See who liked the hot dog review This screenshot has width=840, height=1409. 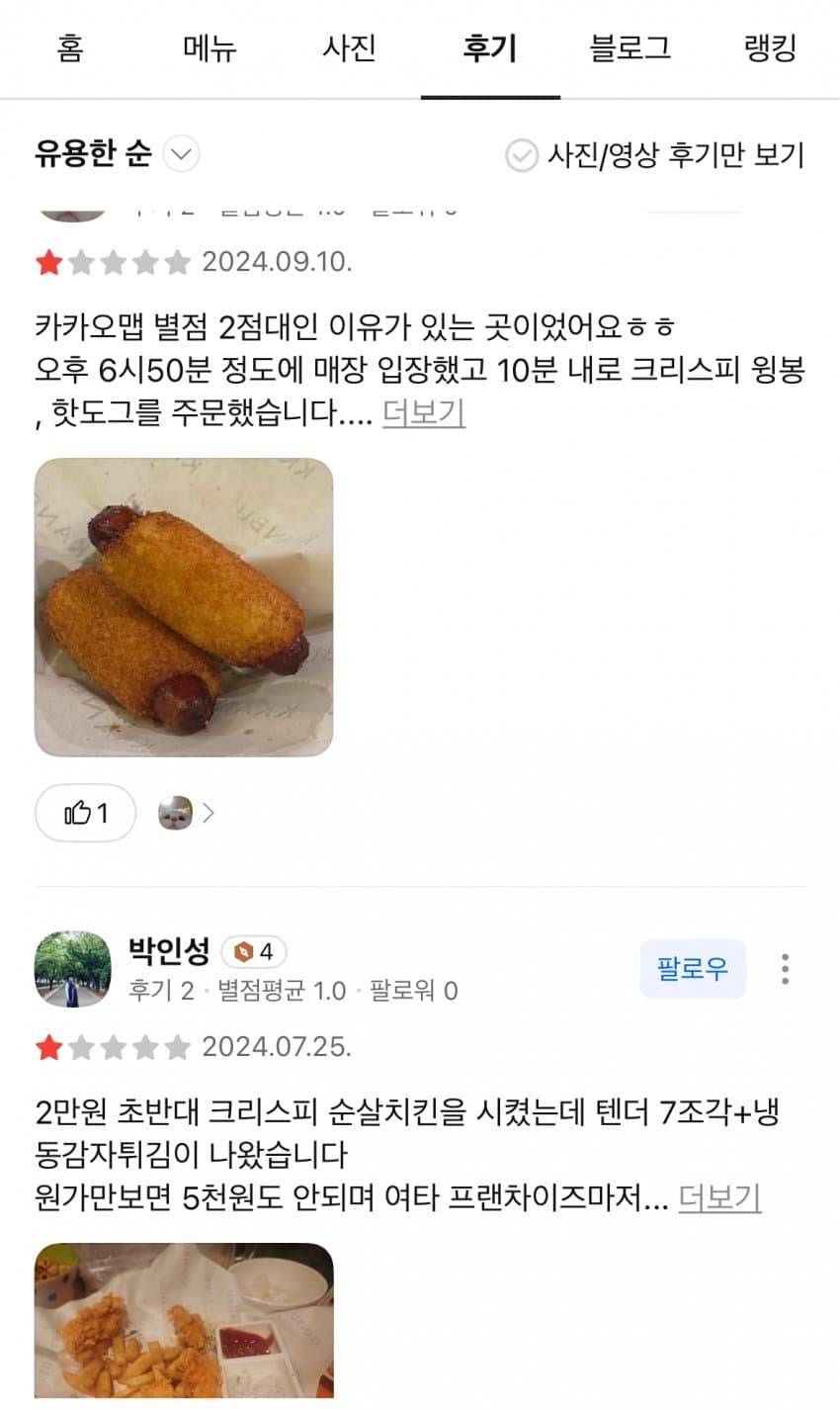[186, 813]
